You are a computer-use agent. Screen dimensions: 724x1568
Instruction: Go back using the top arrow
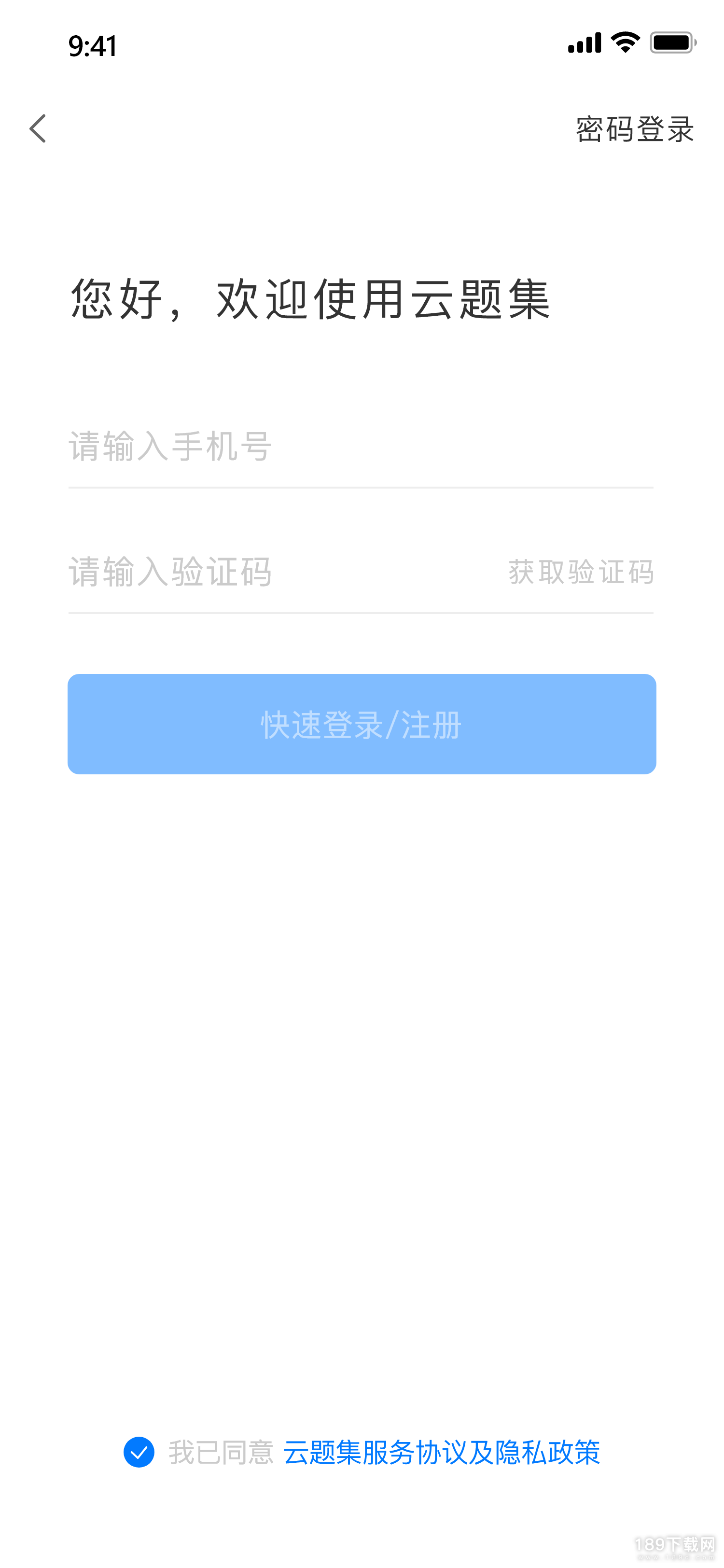38,128
